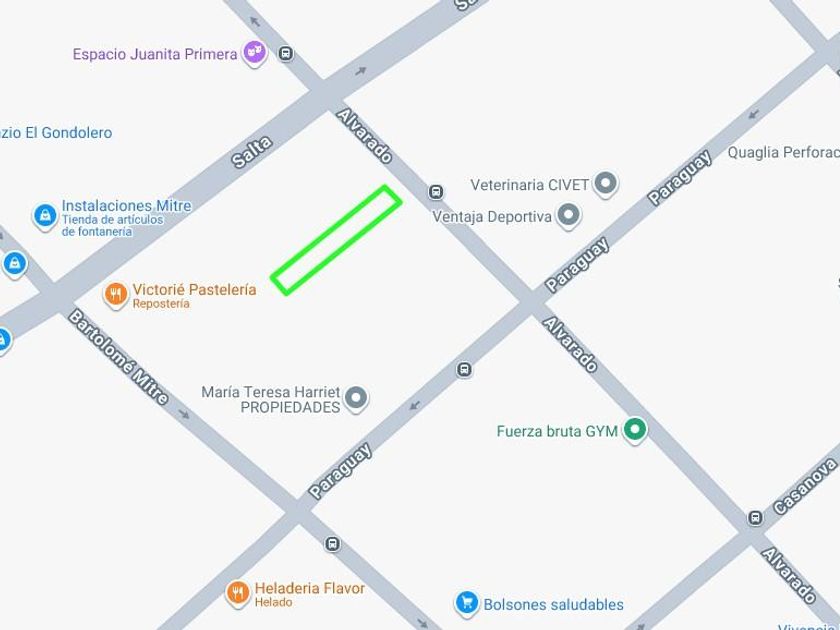Tap the Heladeria Flavor ice cream marker
840x630 pixels.
point(237,593)
